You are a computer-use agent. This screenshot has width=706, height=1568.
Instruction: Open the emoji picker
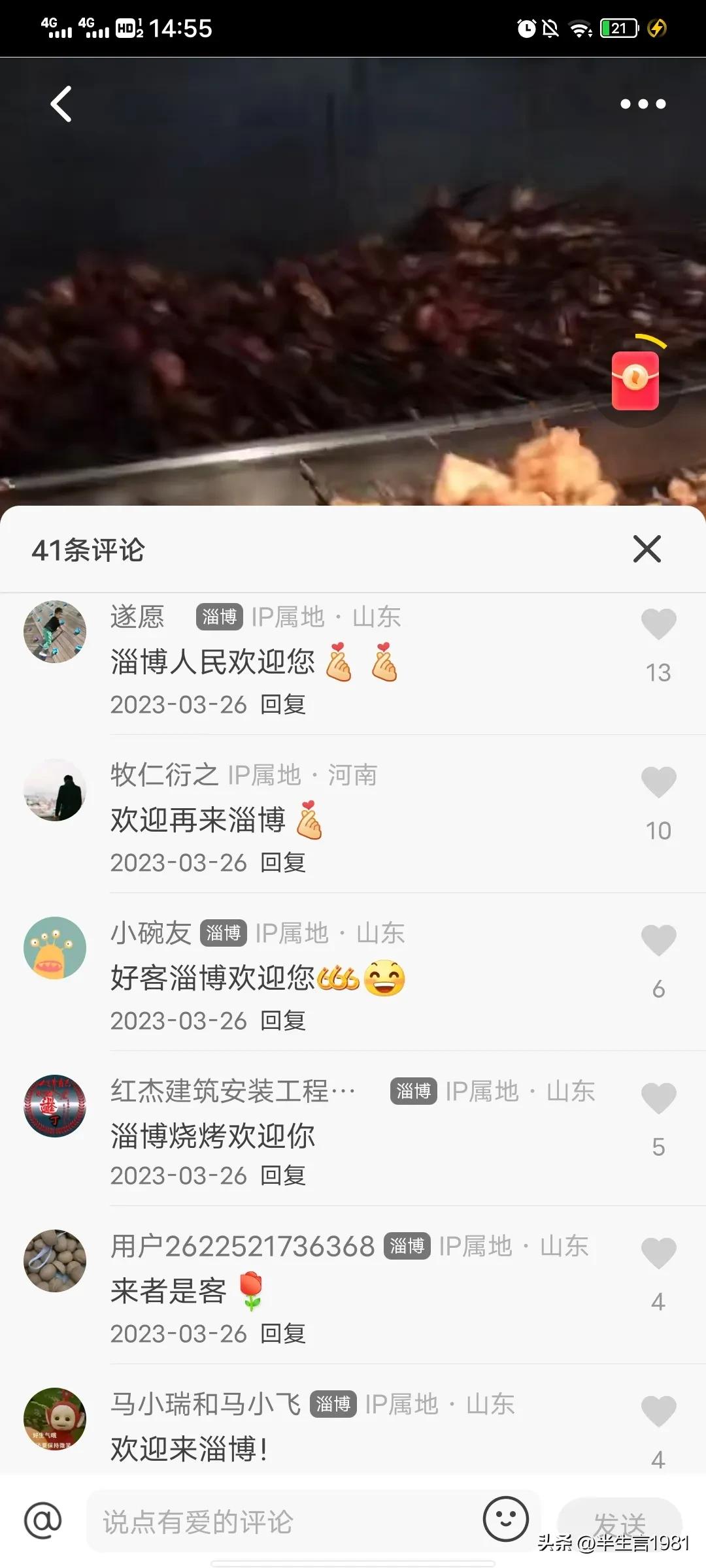click(x=505, y=1519)
